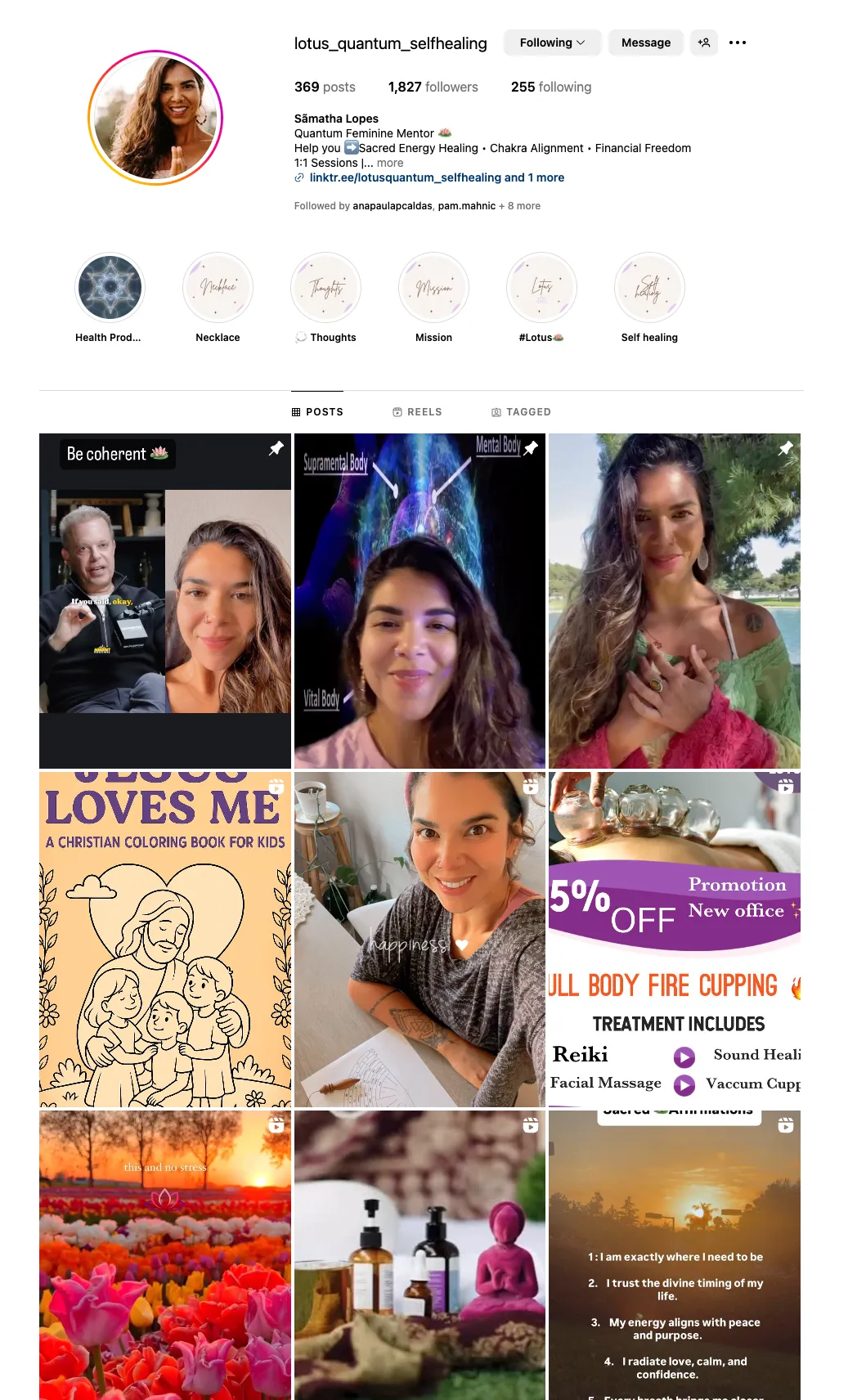
Task: Open the Full Body Fire Cupping promotion post
Action: (x=675, y=940)
